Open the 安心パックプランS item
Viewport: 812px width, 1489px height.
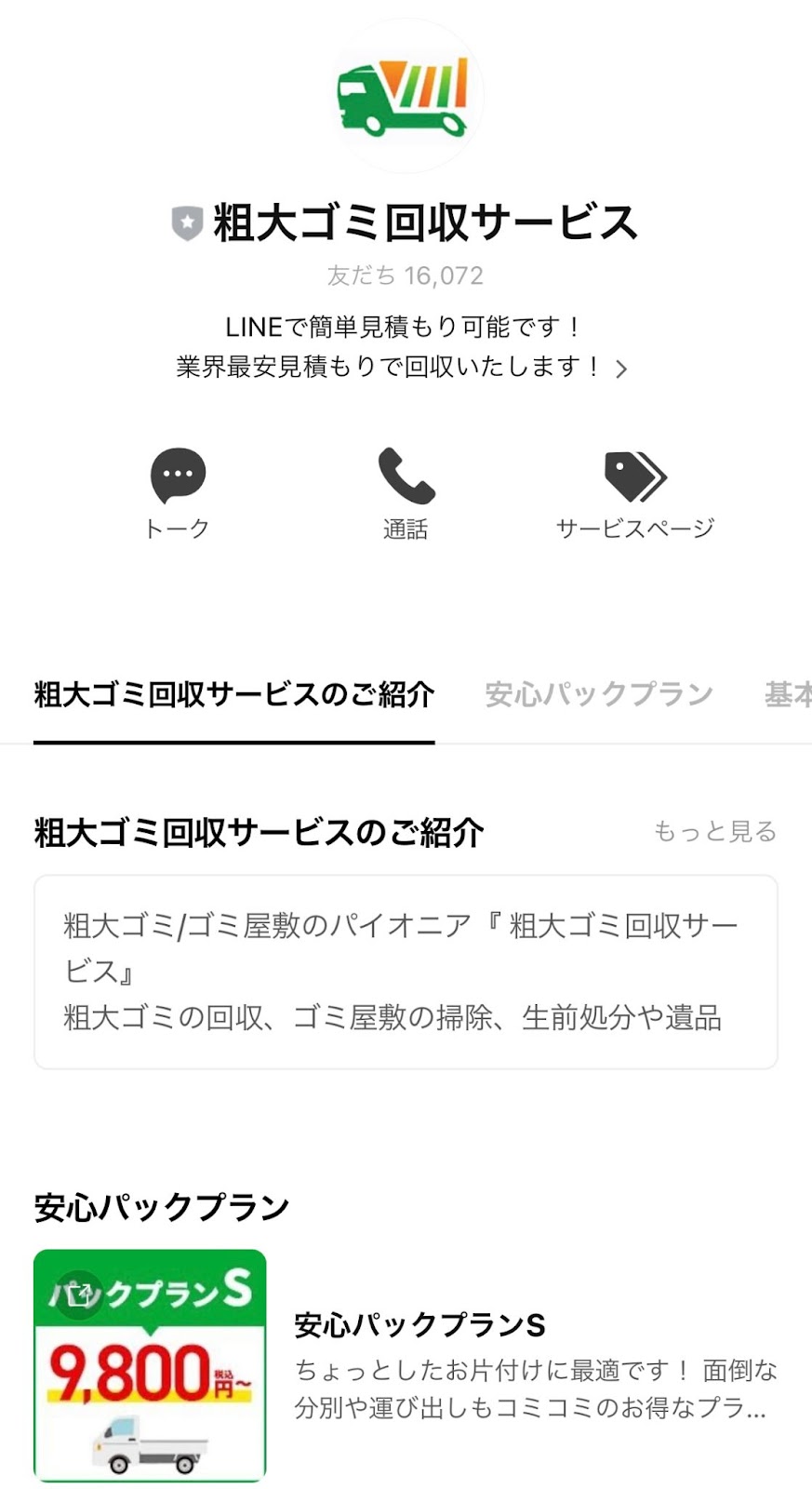click(x=406, y=1365)
